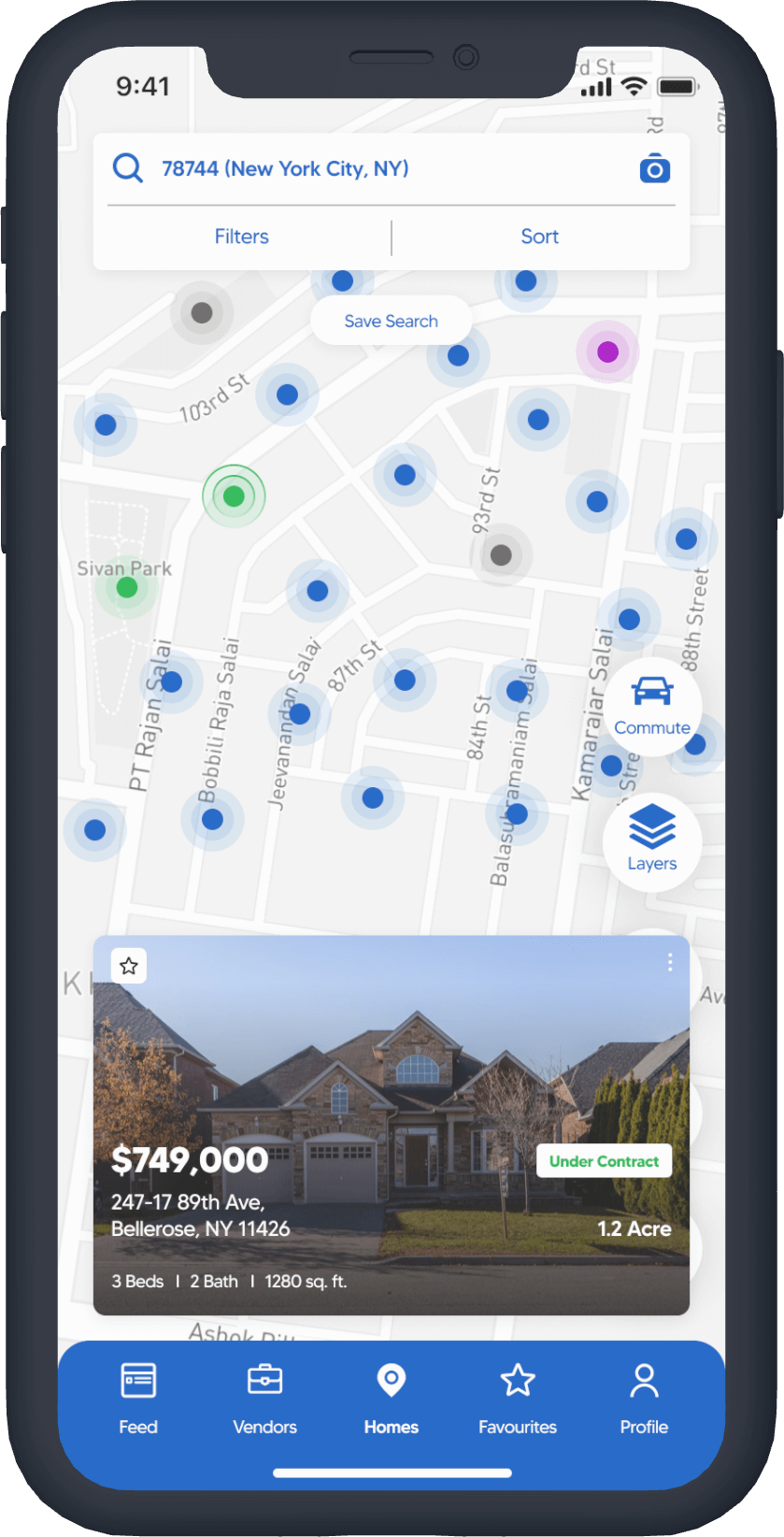This screenshot has width=784, height=1537.
Task: Tap Save Search button
Action: pos(391,321)
